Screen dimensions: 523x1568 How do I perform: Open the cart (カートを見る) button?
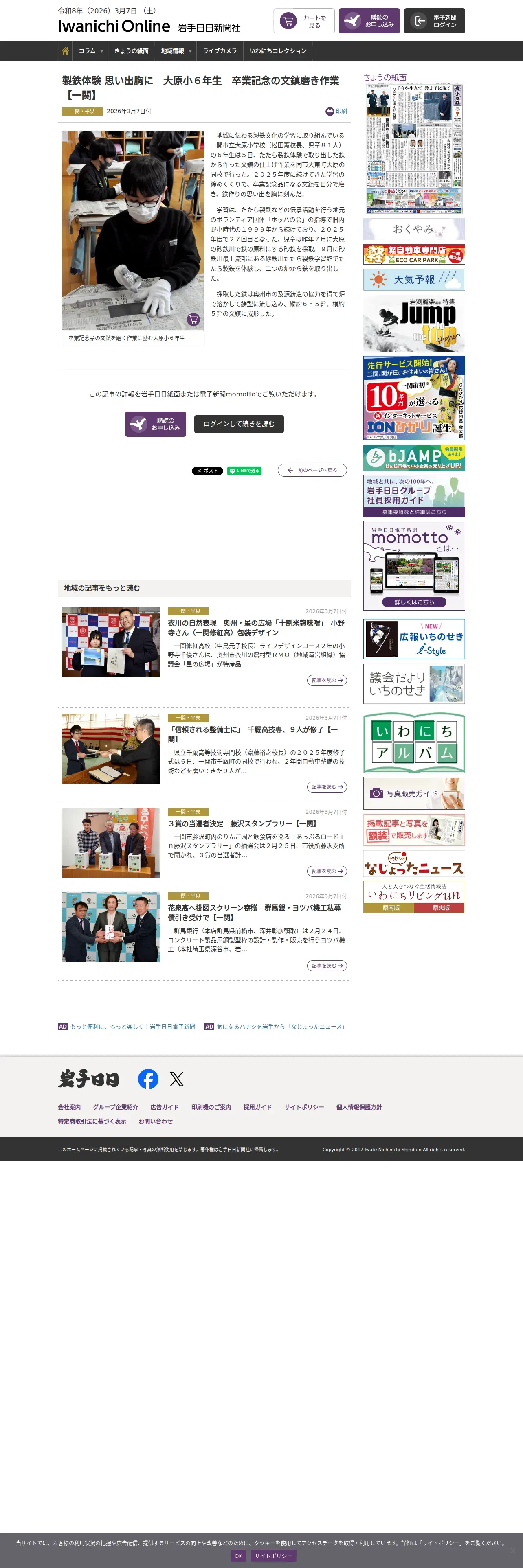[304, 21]
